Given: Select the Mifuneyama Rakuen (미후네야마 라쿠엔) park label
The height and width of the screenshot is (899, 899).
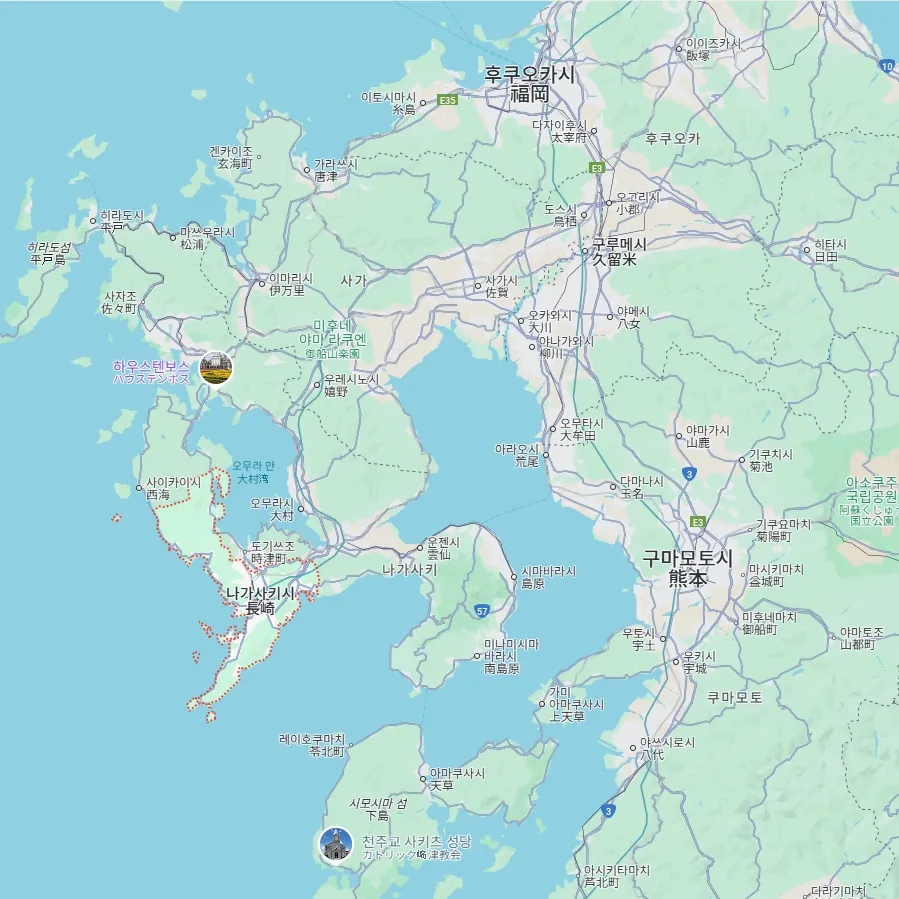Looking at the screenshot, I should pyautogui.click(x=333, y=339).
